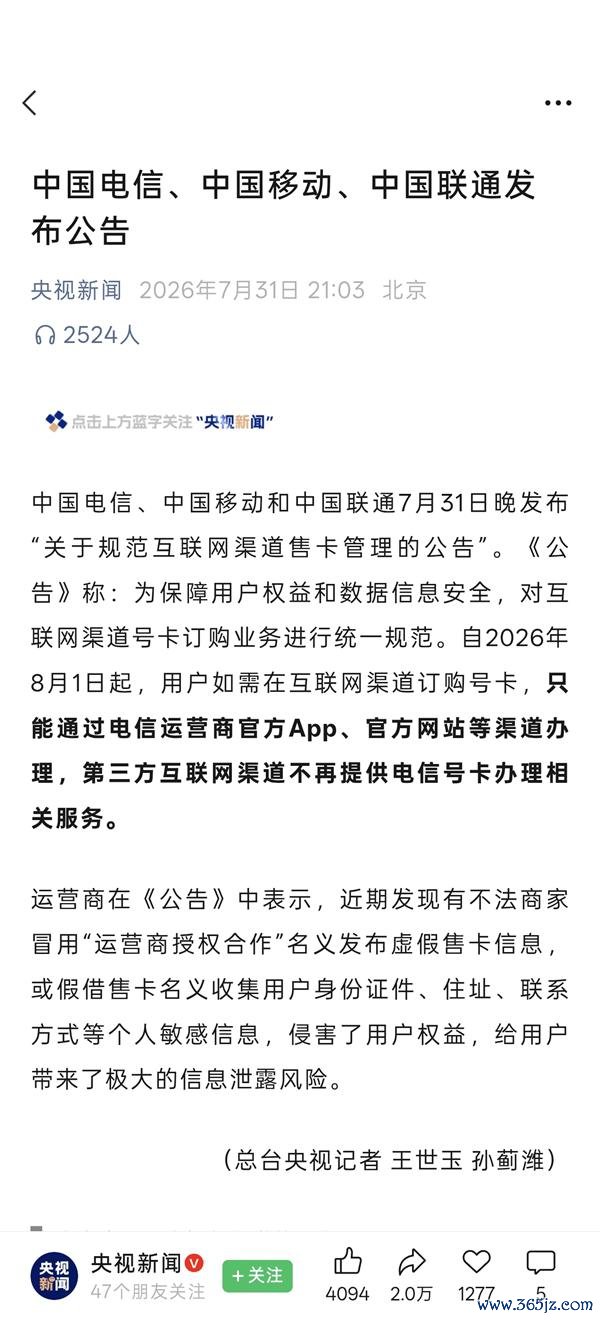Listen to the article via headphone icon
Viewport: 600px width, 1320px height.
pyautogui.click(x=44, y=335)
